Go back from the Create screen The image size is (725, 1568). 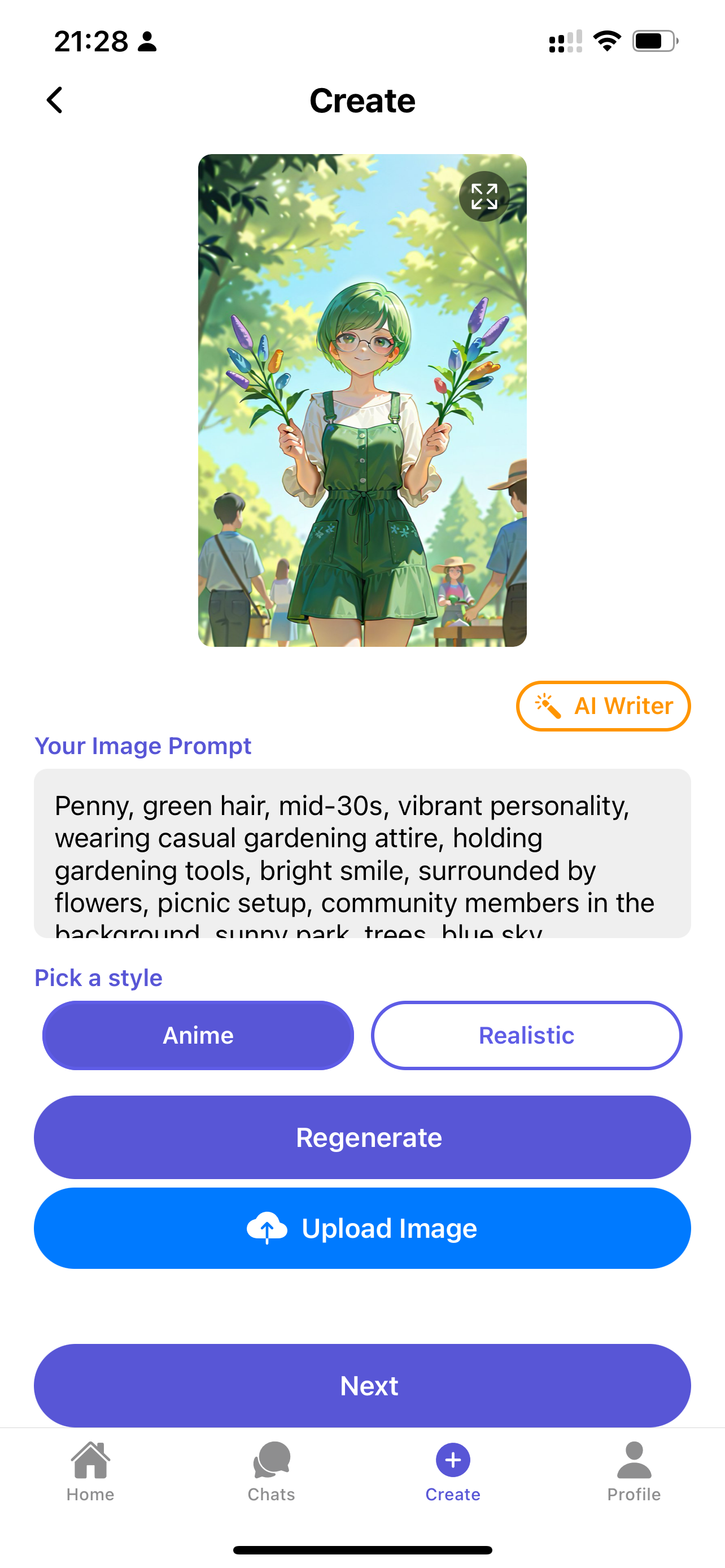click(x=55, y=100)
